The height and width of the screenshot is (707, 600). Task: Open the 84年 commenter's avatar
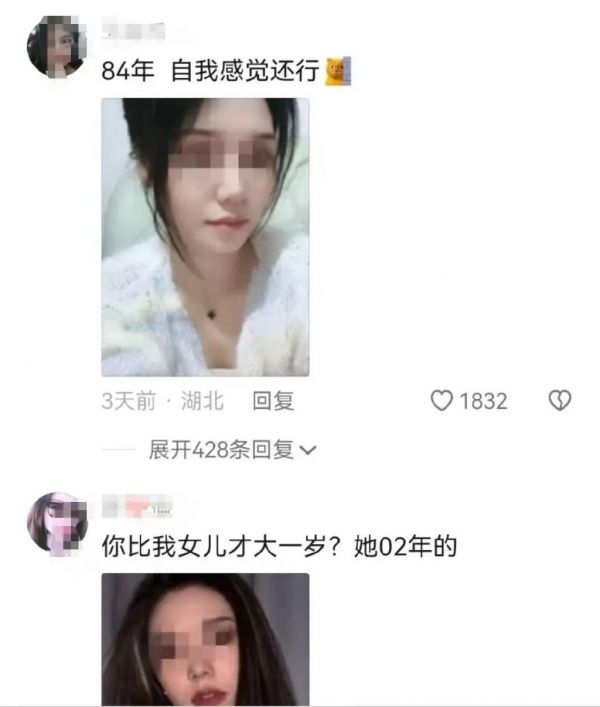tap(55, 46)
